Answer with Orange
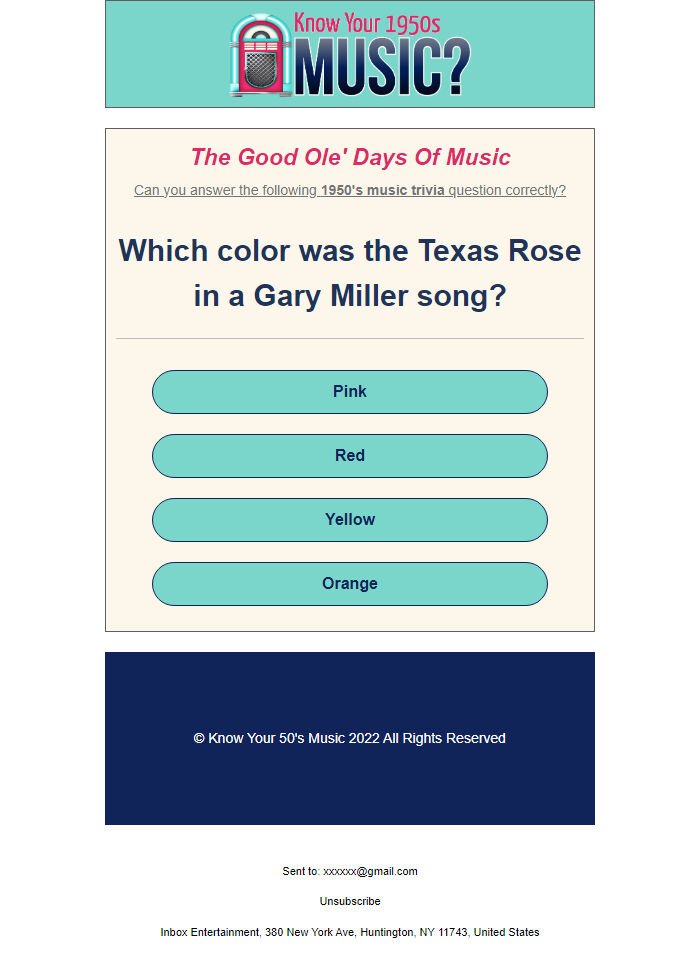 coord(350,584)
